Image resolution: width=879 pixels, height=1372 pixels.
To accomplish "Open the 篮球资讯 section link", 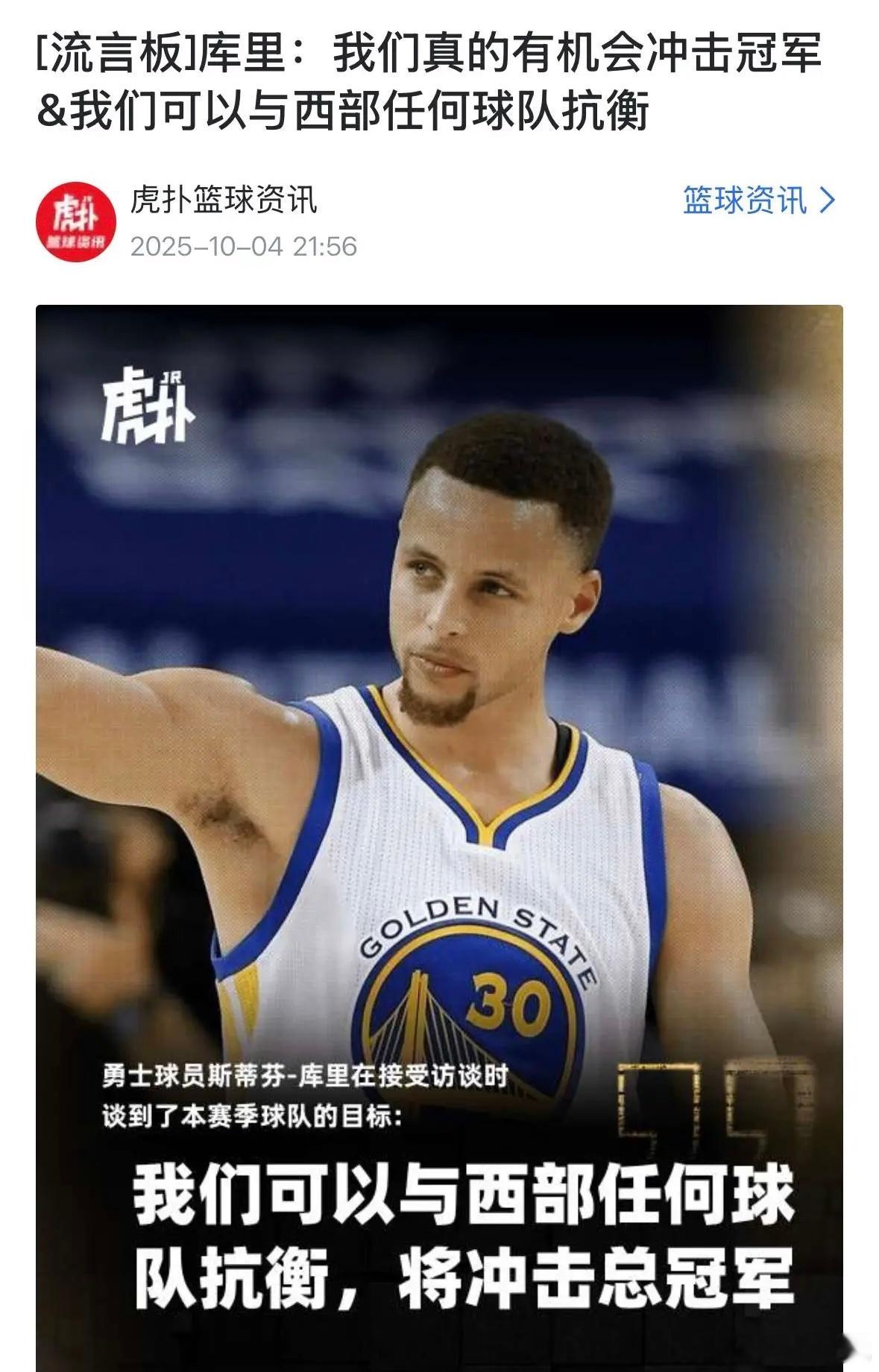I will pyautogui.click(x=746, y=197).
